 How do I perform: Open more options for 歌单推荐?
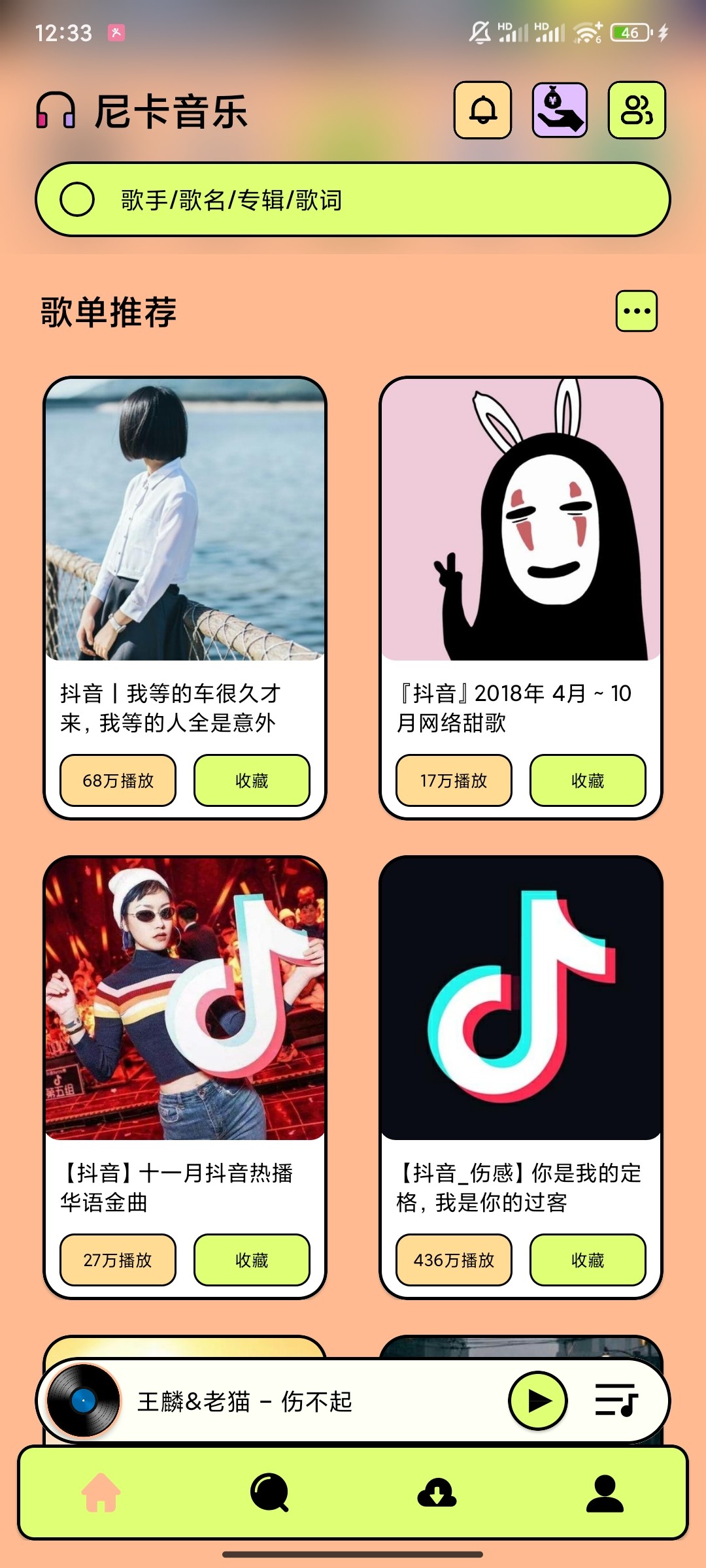pos(636,311)
